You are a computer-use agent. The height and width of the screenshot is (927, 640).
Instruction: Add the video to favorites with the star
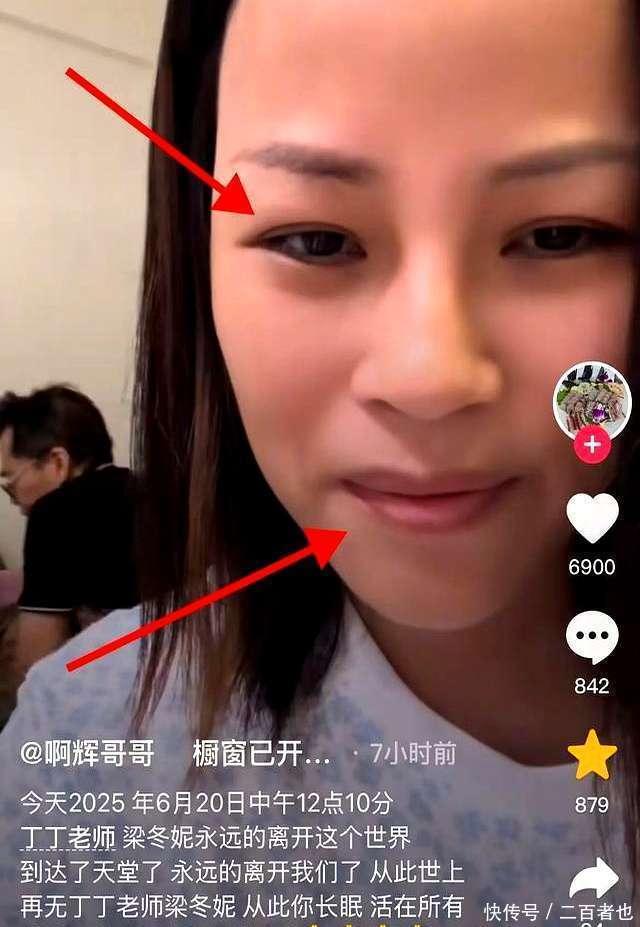click(592, 756)
